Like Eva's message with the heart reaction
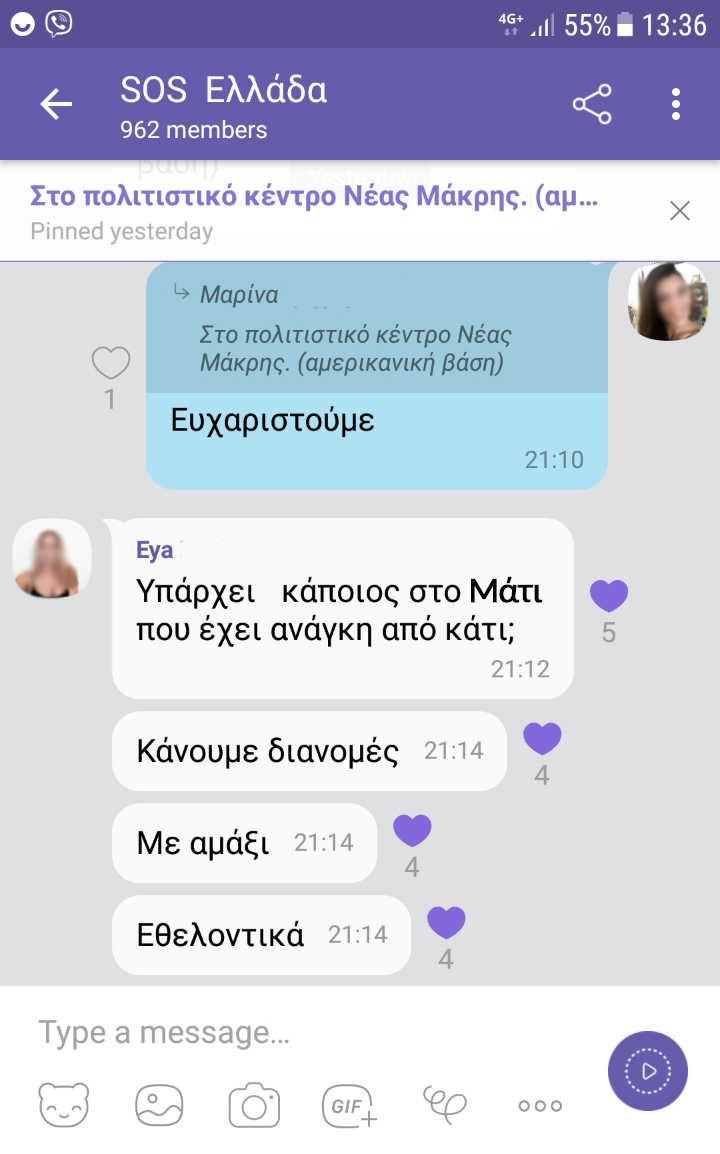Viewport: 720px width, 1154px height. [608, 595]
